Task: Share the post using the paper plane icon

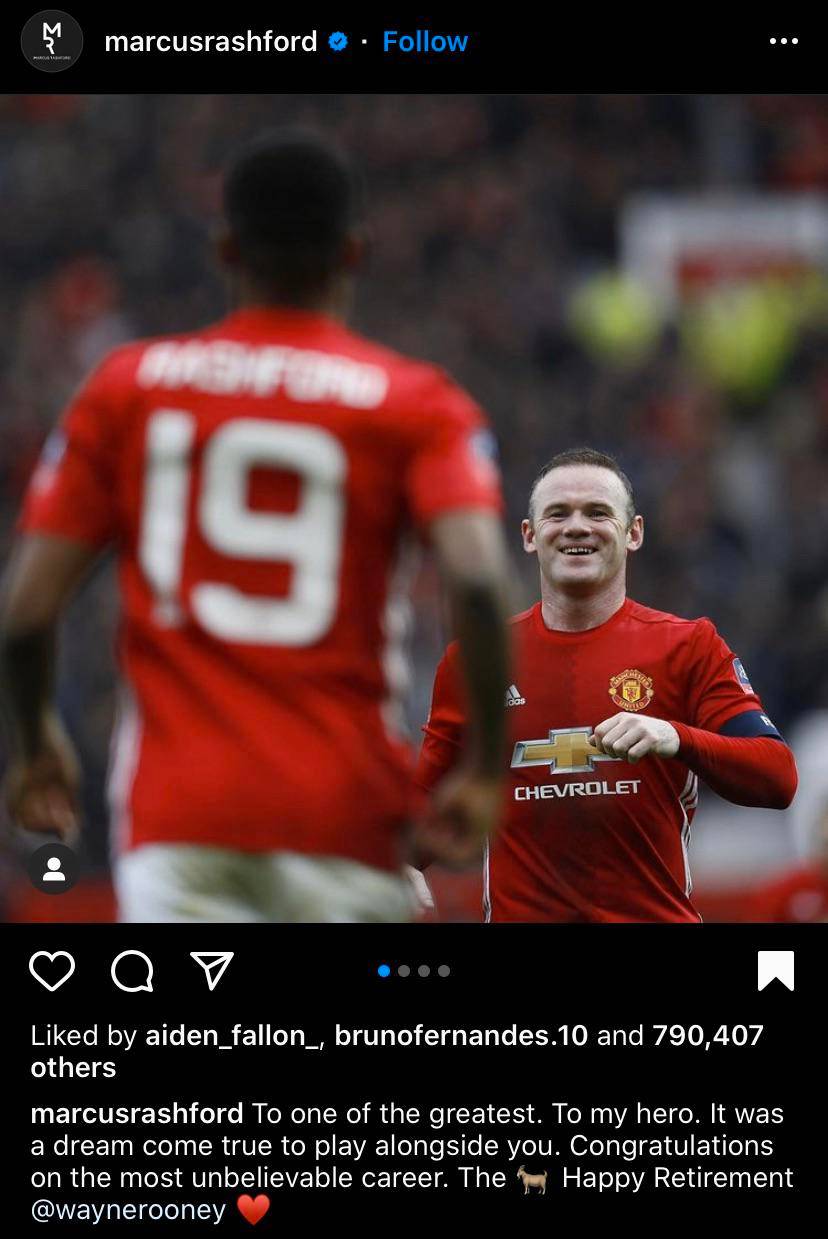Action: click(x=211, y=967)
